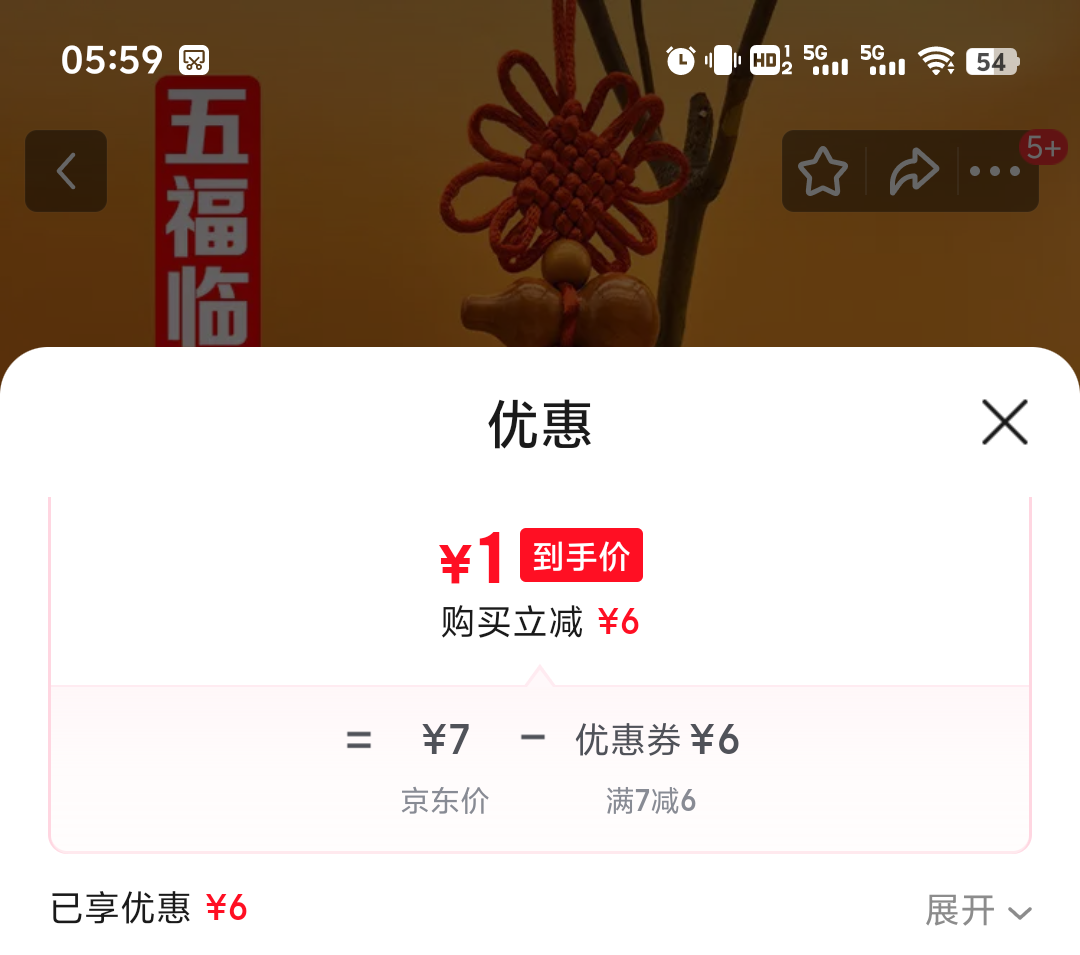1080x955 pixels.
Task: Open the three-dot overflow menu
Action: (994, 172)
